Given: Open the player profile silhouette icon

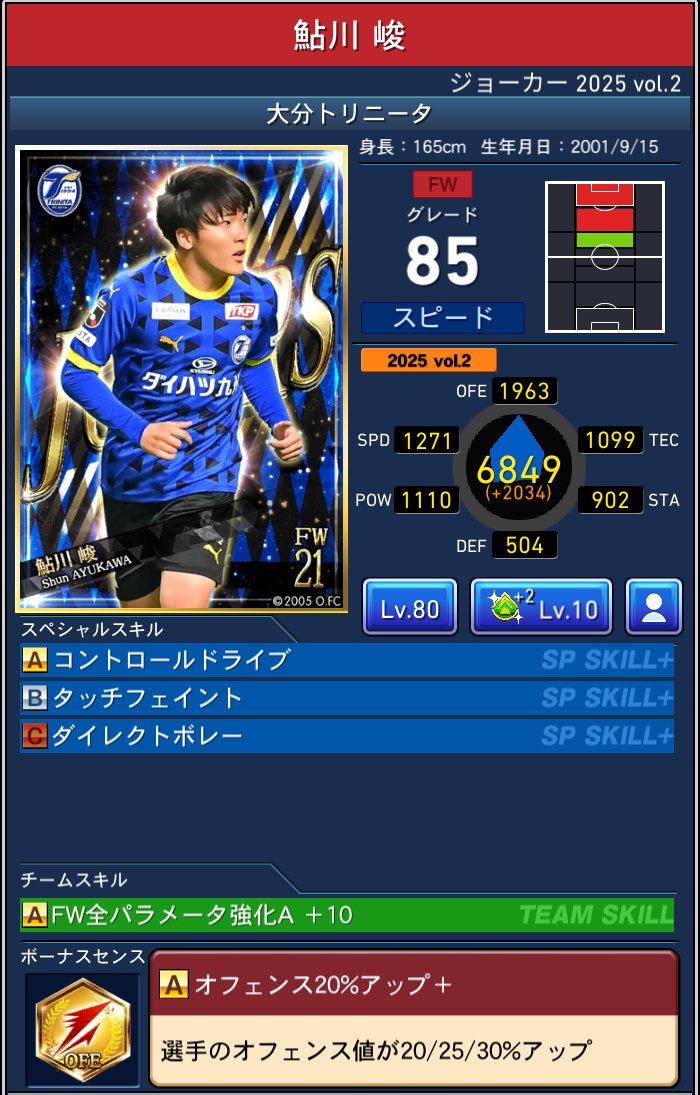Looking at the screenshot, I should 654,607.
